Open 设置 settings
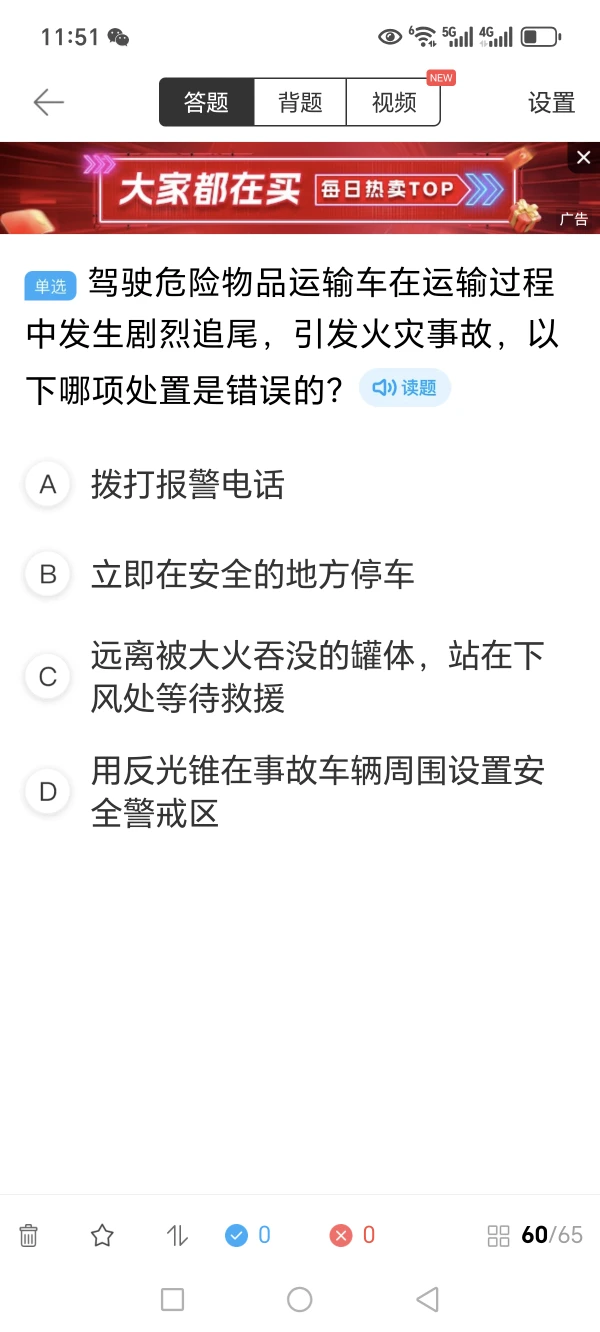The width and height of the screenshot is (600, 1332). click(x=551, y=102)
